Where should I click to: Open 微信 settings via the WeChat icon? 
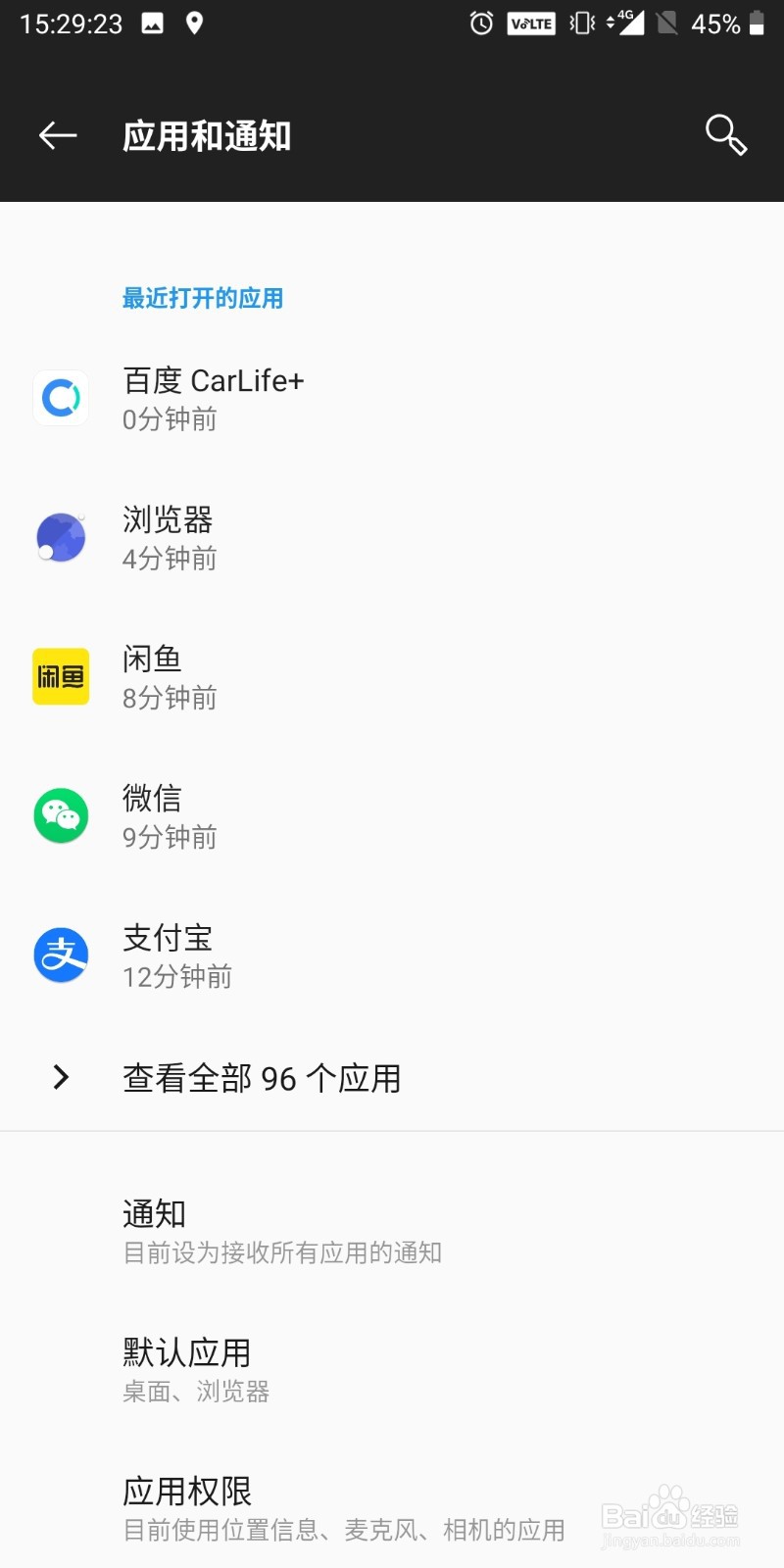61,815
